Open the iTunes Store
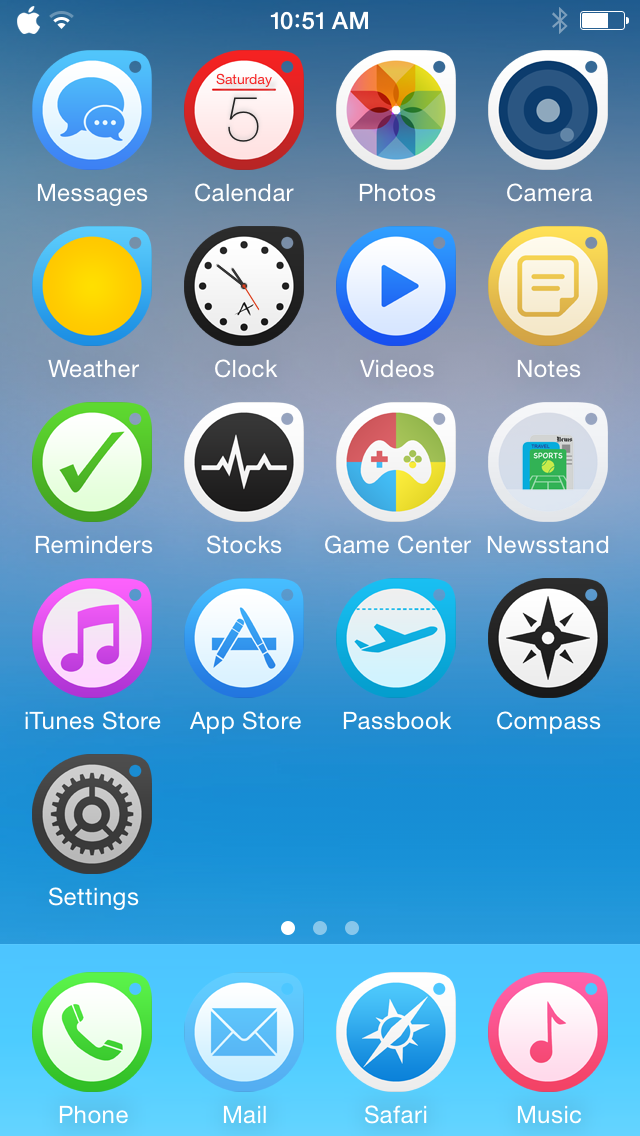The height and width of the screenshot is (1136, 640). pos(92,638)
